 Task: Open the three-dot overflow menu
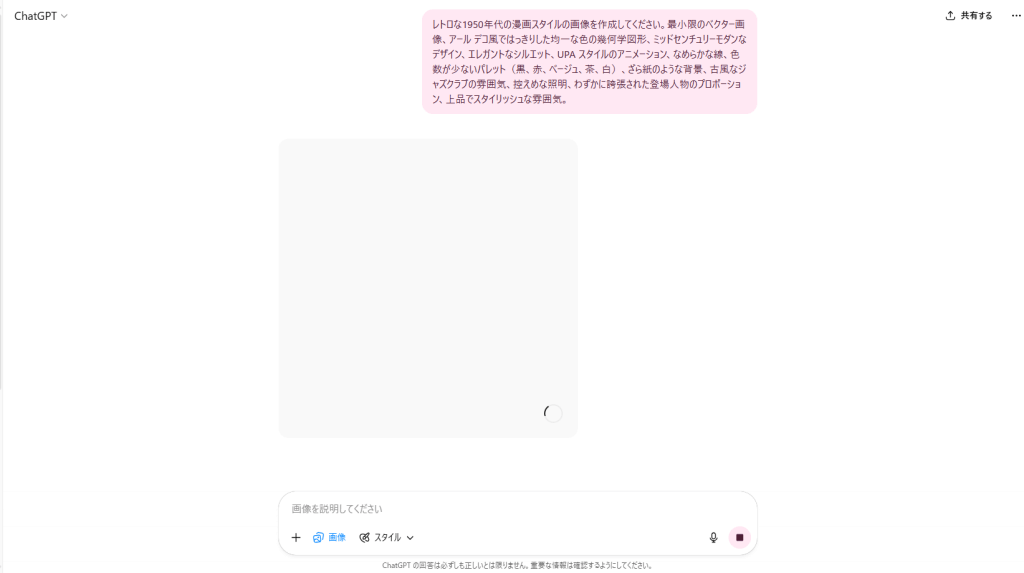[x=1016, y=16]
